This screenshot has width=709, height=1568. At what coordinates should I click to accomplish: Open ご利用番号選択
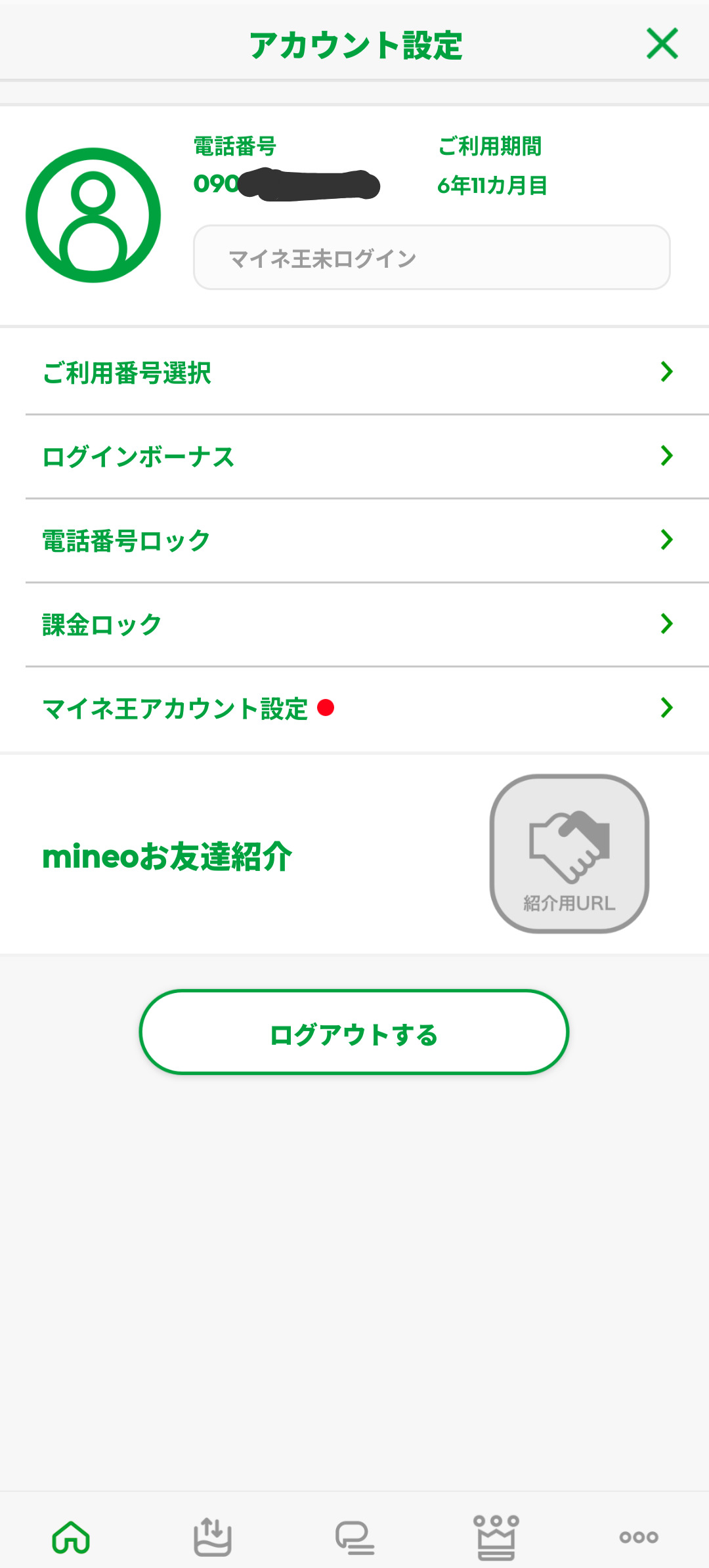coord(354,372)
